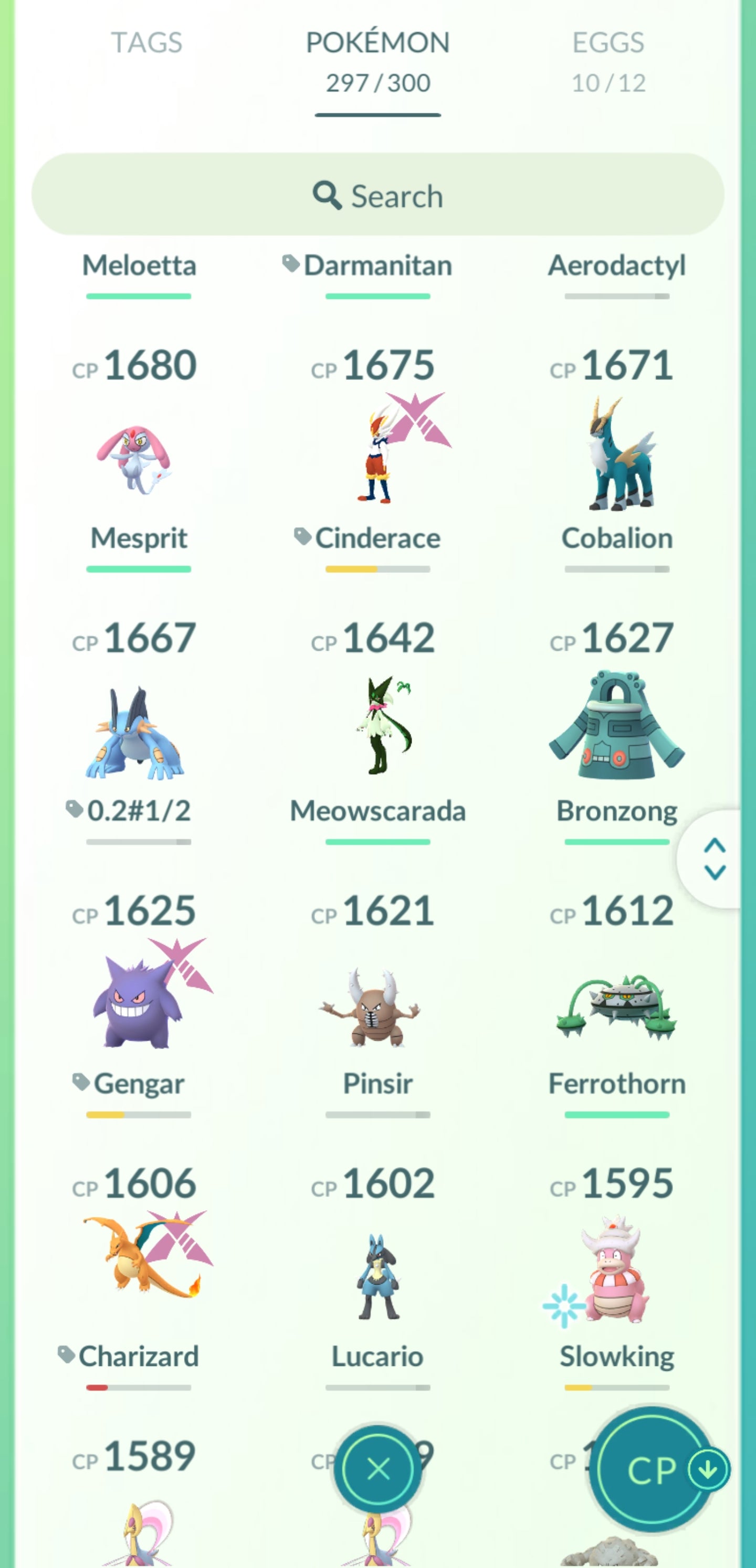Open the Pokémon search field
This screenshot has width=756, height=1568.
pyautogui.click(x=377, y=195)
